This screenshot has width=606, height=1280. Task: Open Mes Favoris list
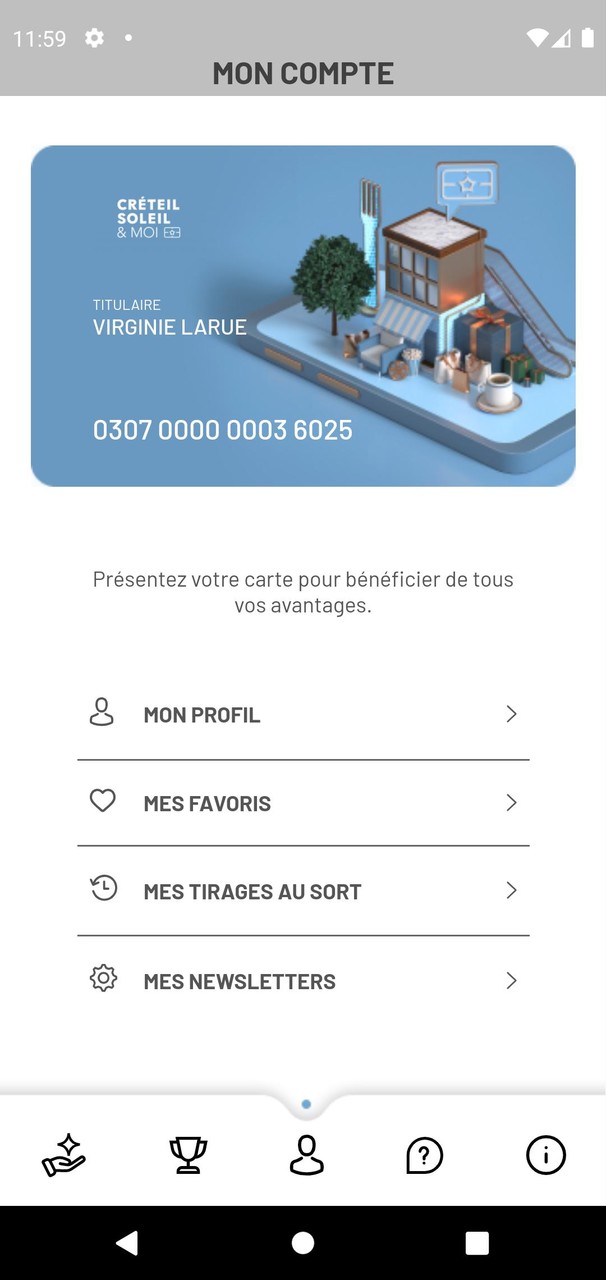pos(302,803)
